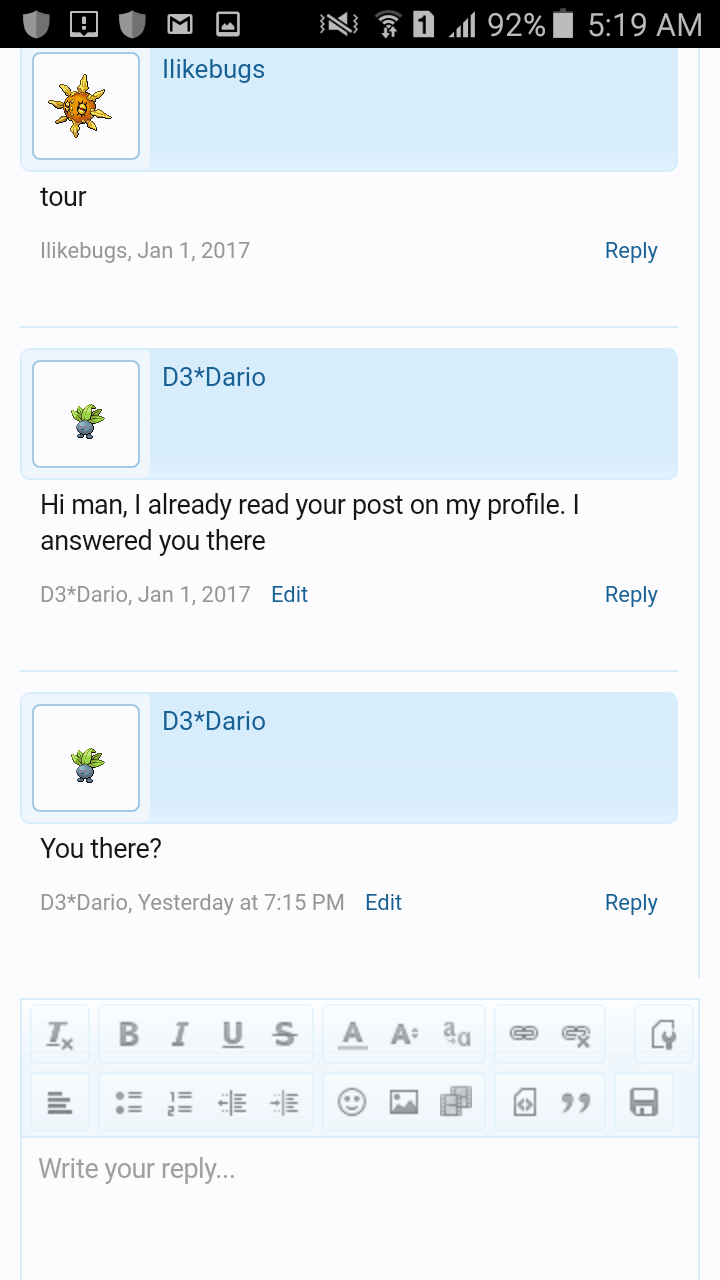This screenshot has height=1280, width=720.
Task: Focus the Write your reply field
Action: point(360,1200)
